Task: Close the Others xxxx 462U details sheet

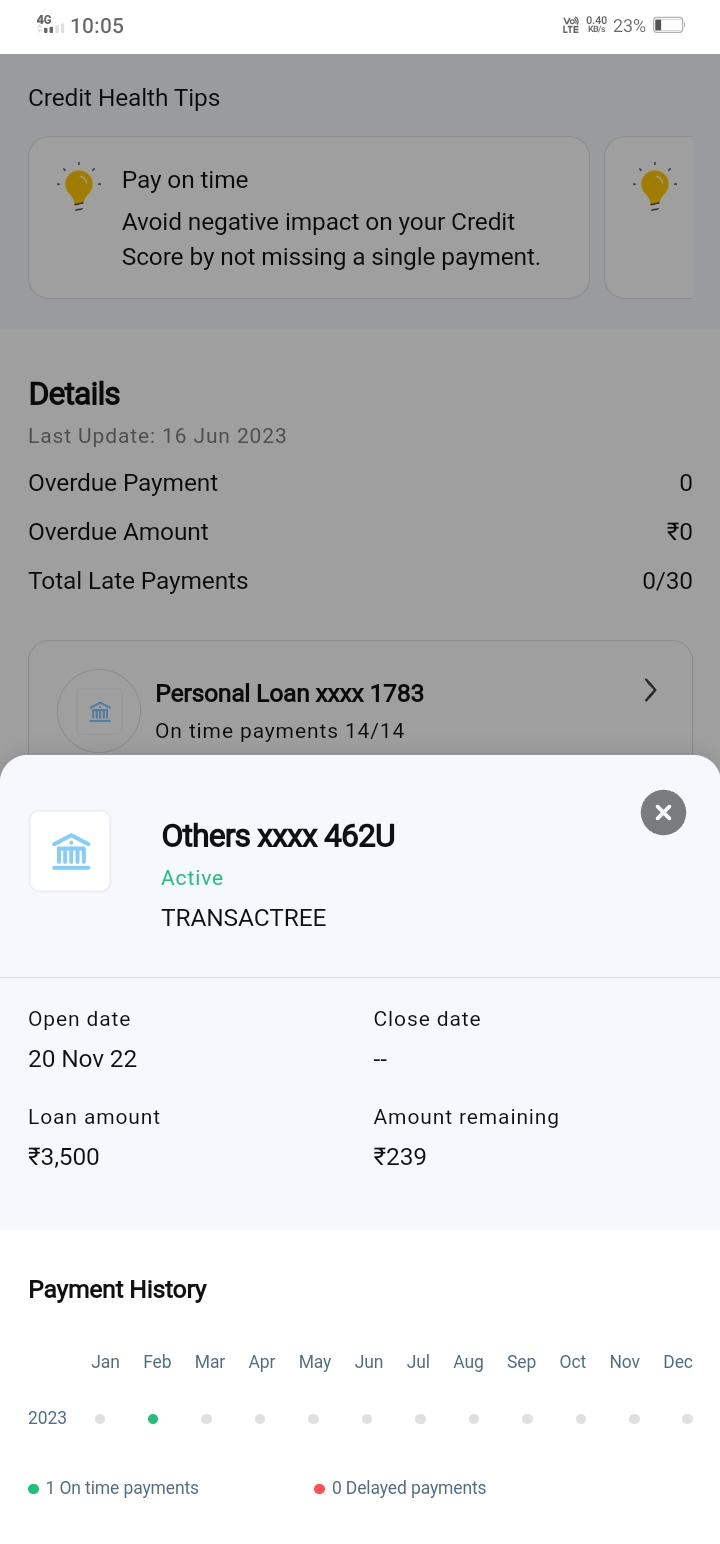Action: click(663, 812)
